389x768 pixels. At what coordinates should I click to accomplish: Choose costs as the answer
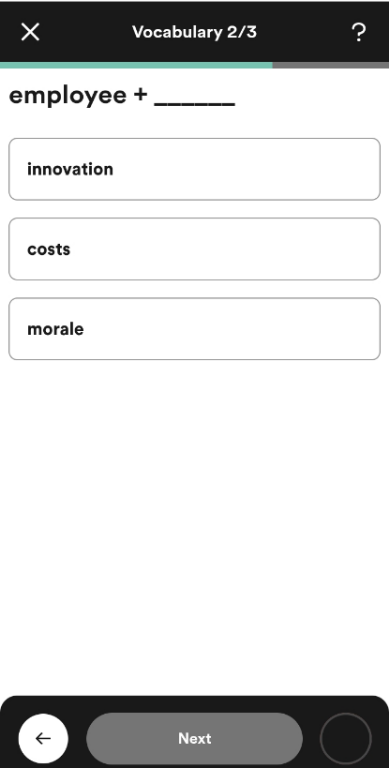click(194, 249)
